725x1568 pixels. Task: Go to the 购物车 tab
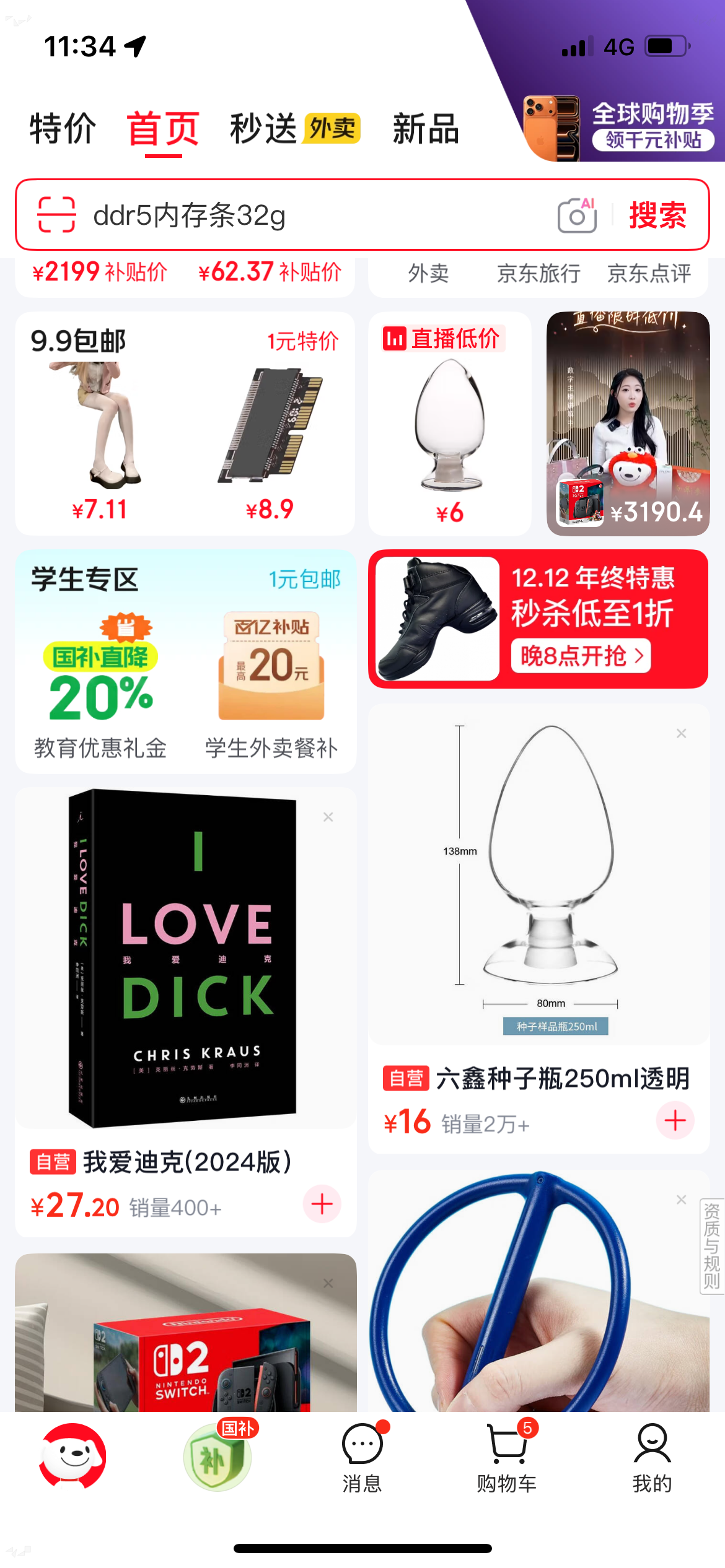coord(507,1457)
